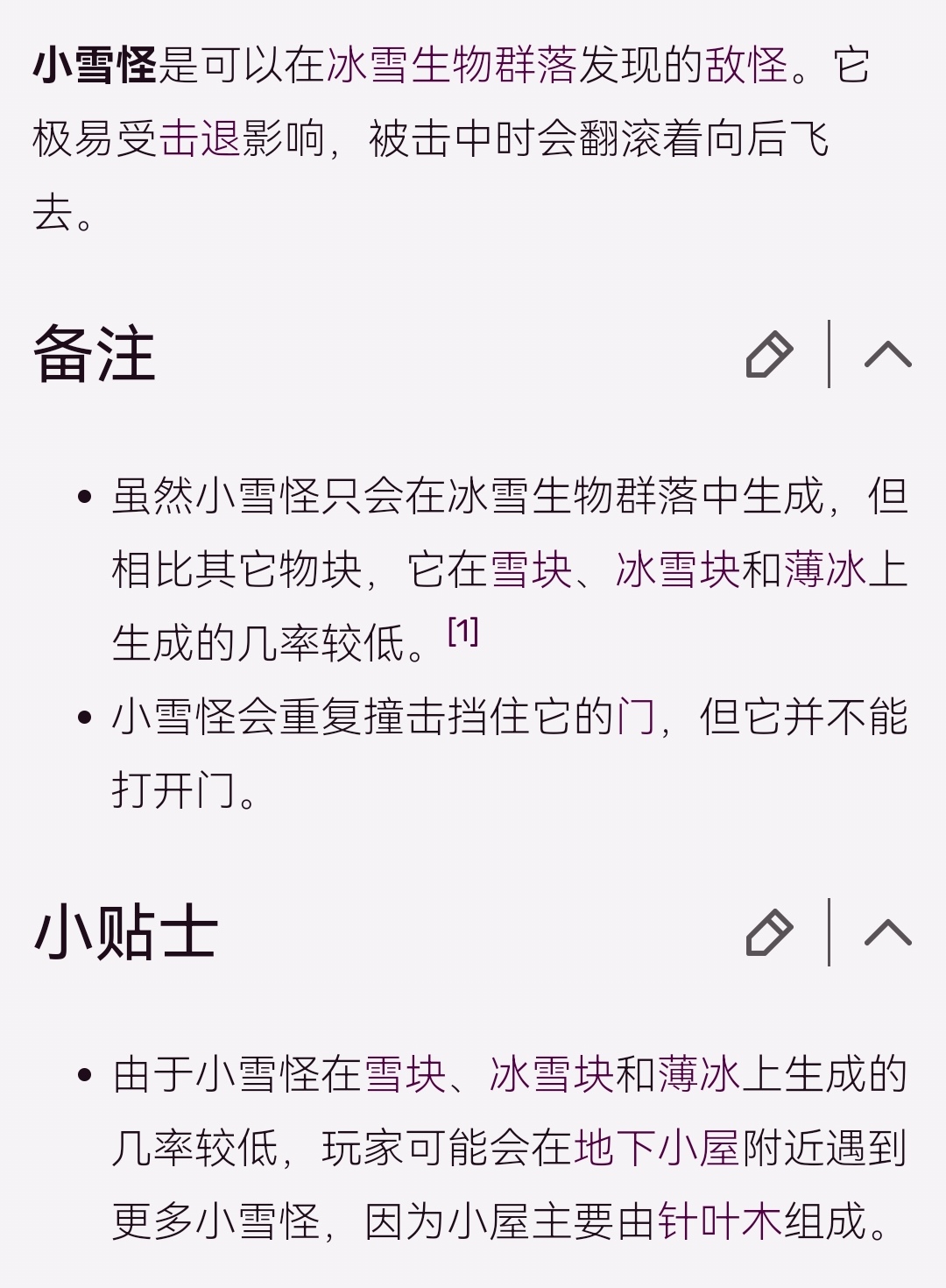The width and height of the screenshot is (946, 1288).
Task: Open the 冰雪生物群落 link in the intro
Action: (452, 65)
